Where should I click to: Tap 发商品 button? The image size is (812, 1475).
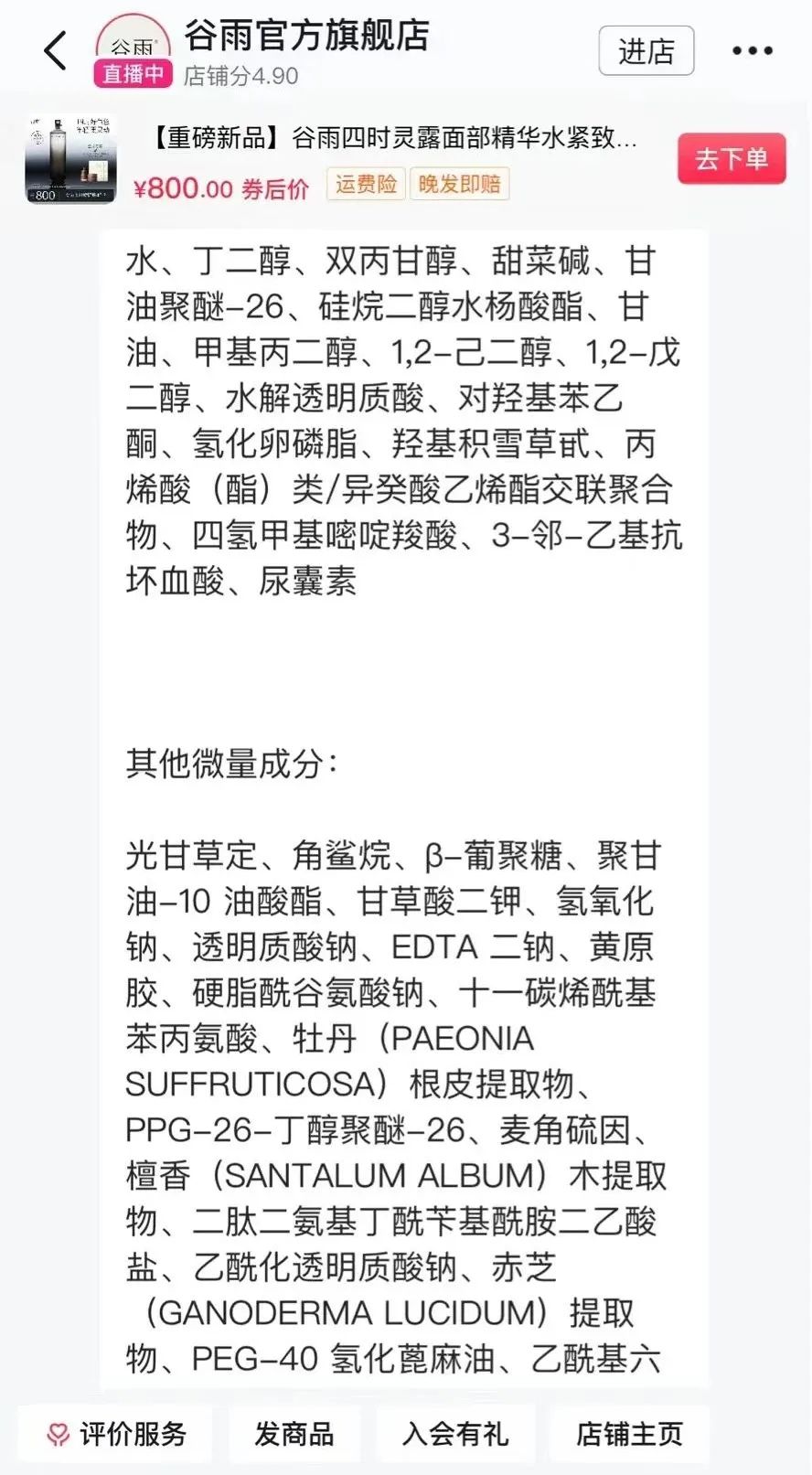click(294, 1433)
